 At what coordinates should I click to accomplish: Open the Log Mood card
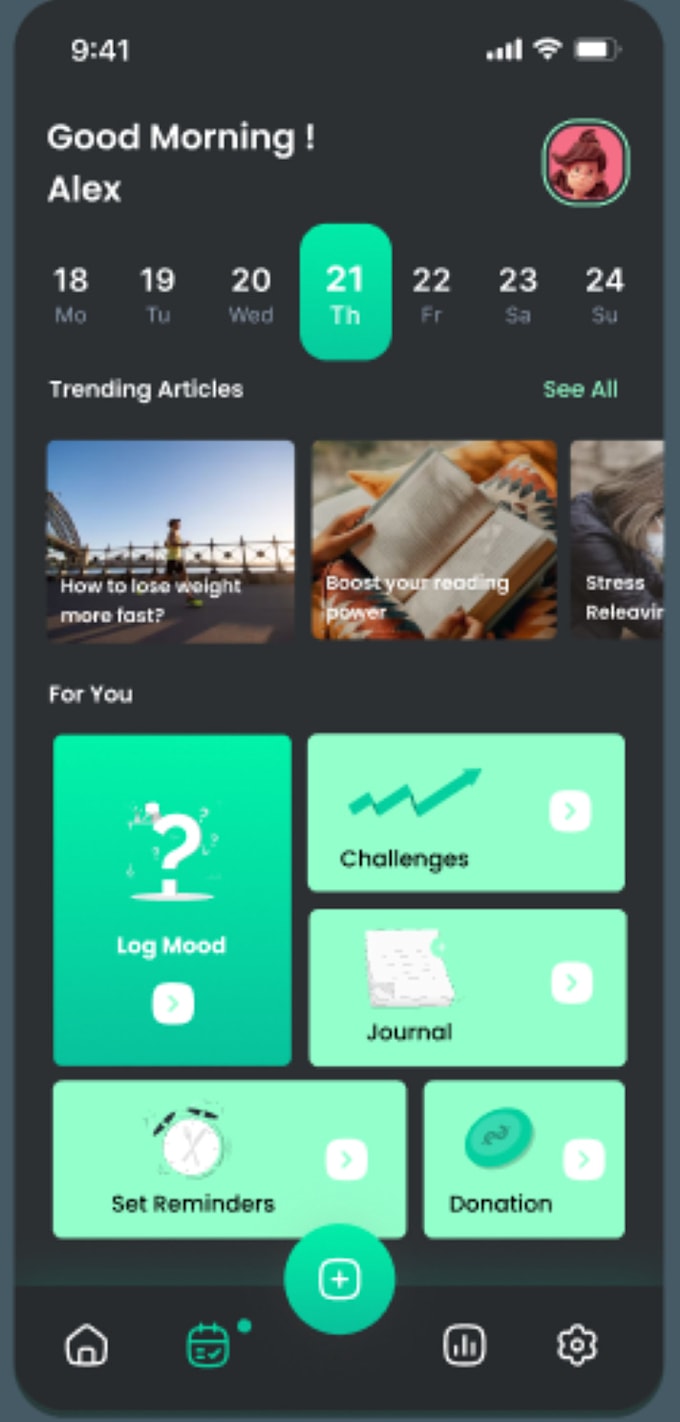tap(172, 900)
